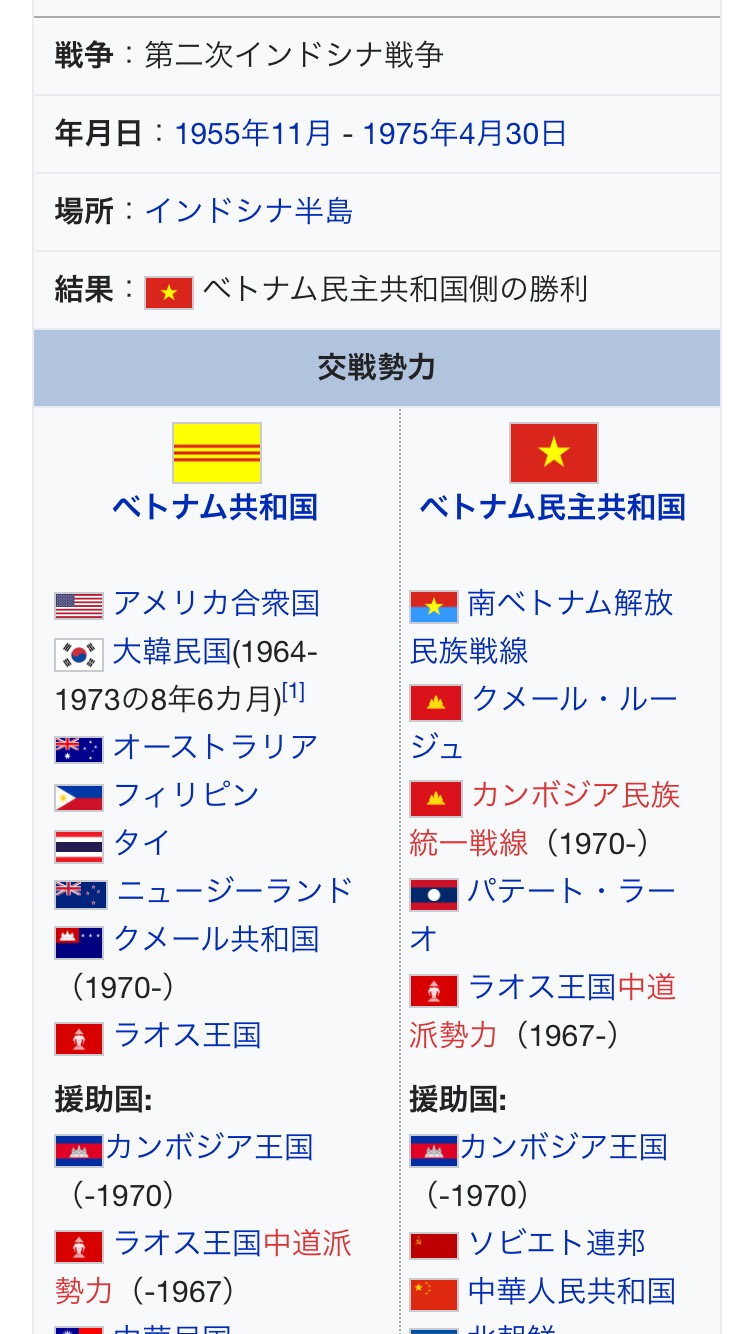
Task: Open the オーストラリア link
Action: click(x=216, y=747)
